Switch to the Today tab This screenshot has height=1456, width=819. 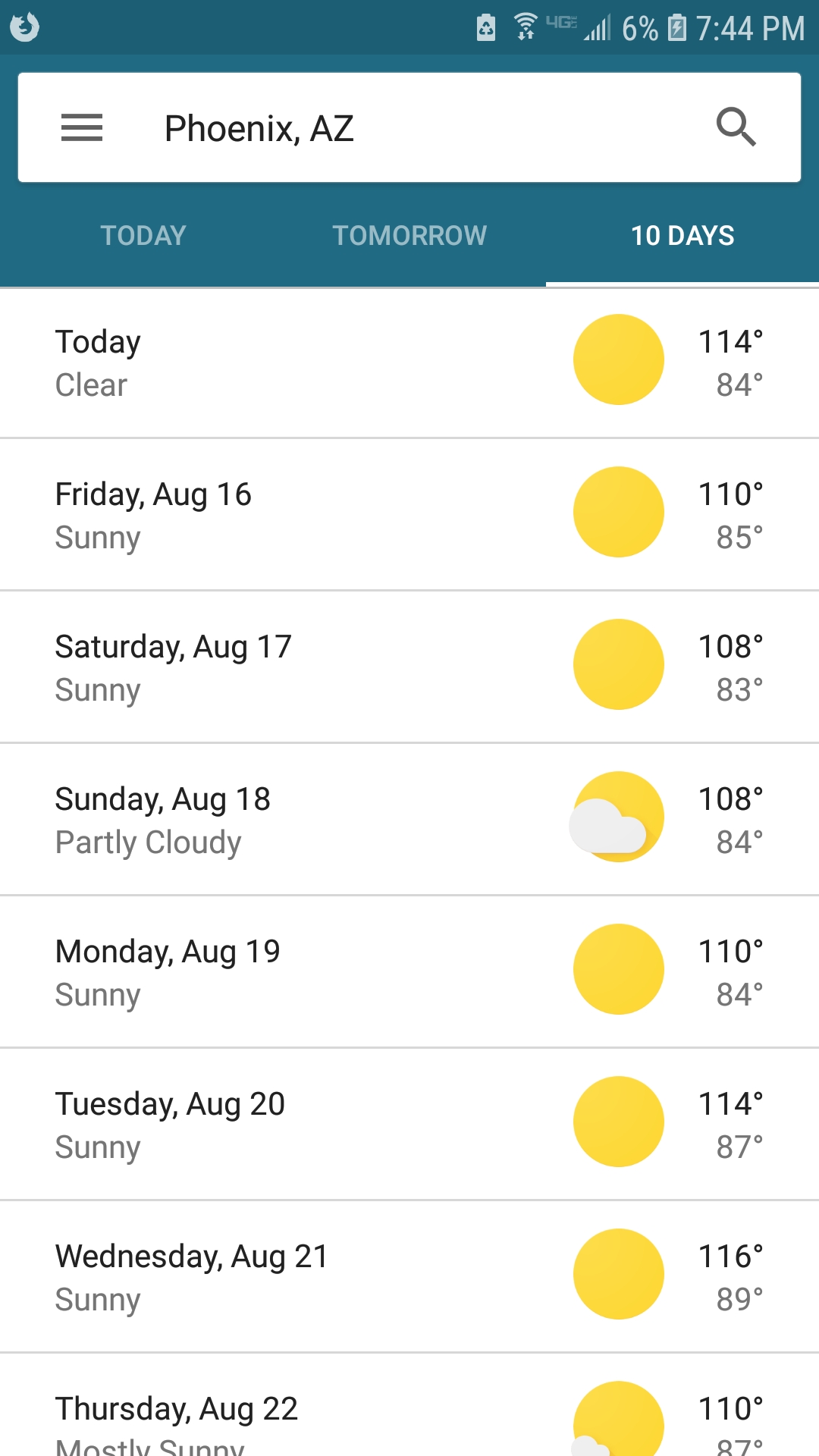coord(143,236)
